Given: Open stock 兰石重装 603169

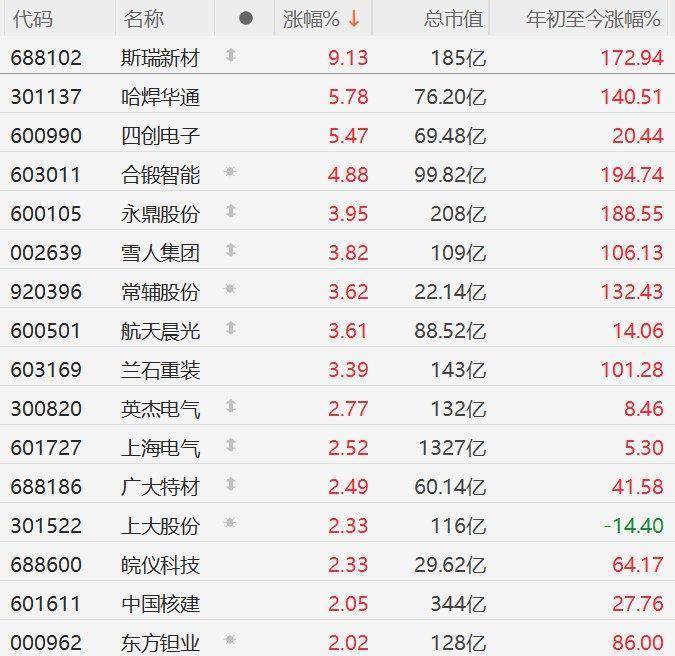Looking at the screenshot, I should click(x=159, y=370).
